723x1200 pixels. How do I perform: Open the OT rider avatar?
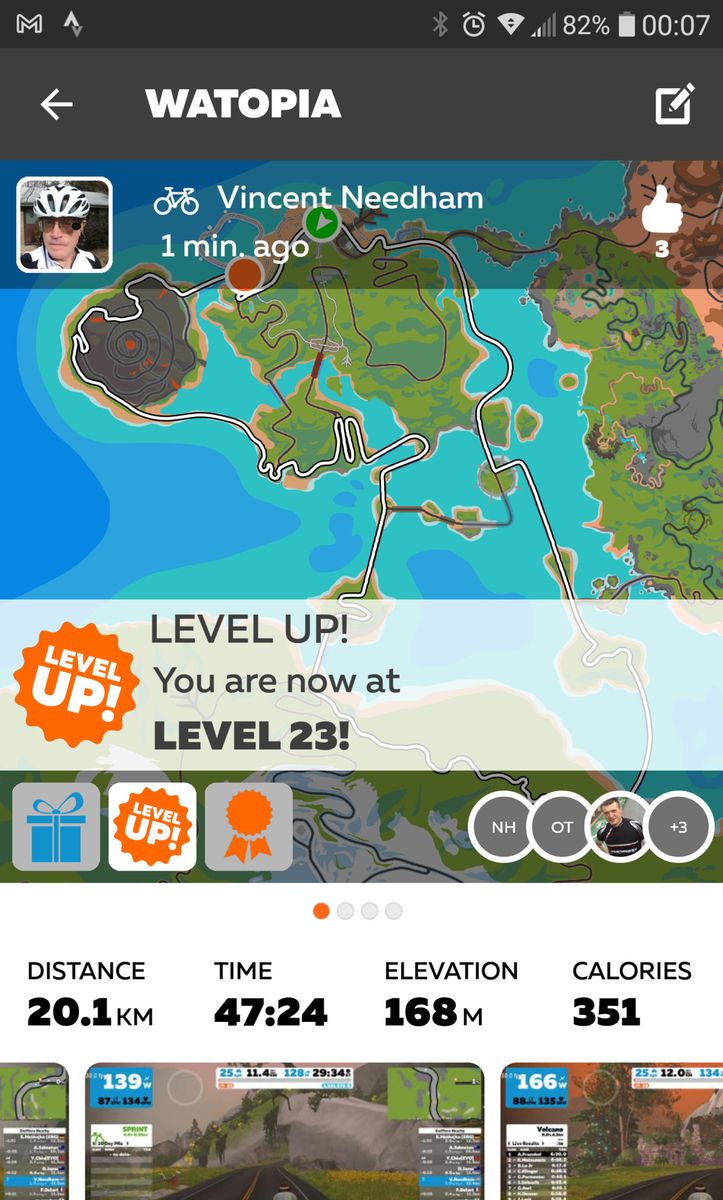[x=562, y=827]
